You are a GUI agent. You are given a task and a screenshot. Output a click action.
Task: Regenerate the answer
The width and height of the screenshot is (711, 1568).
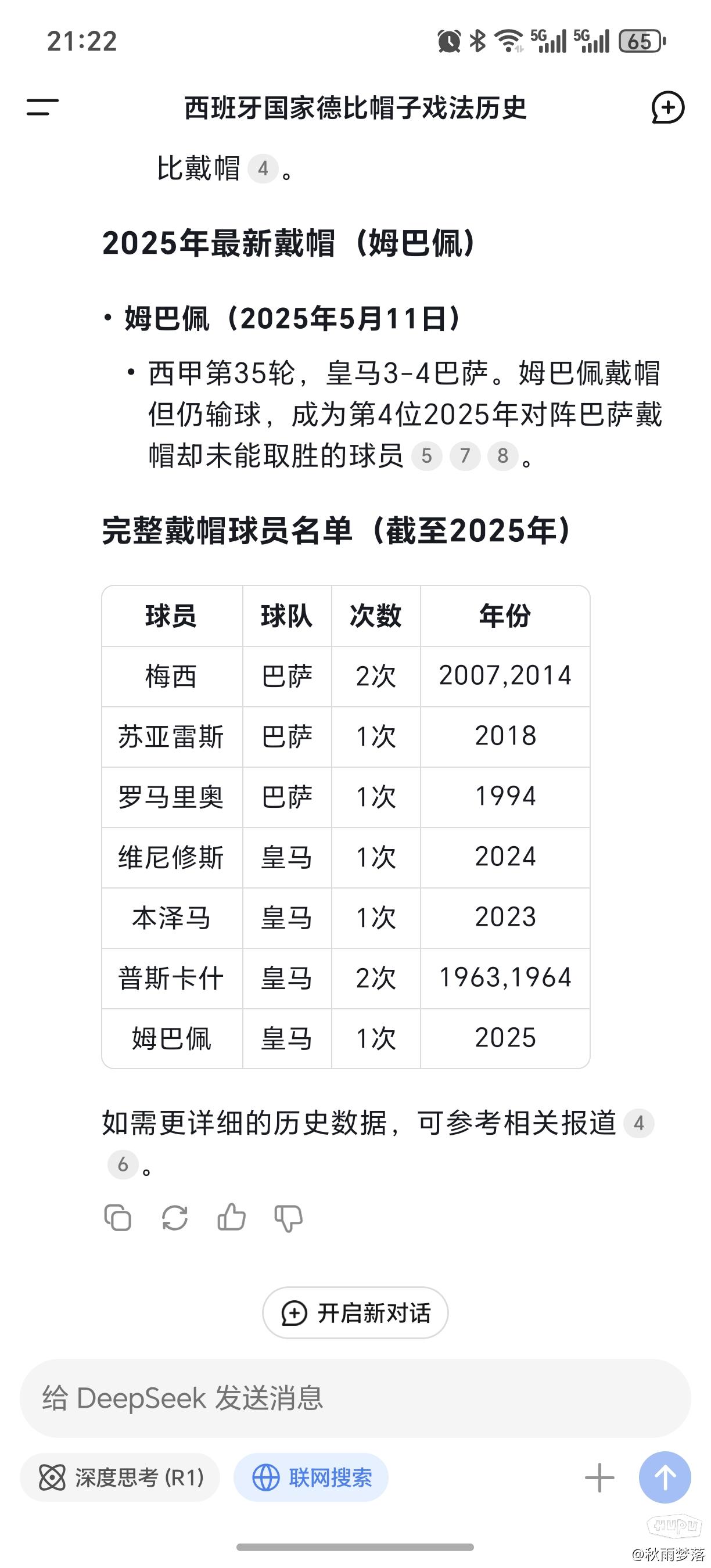[175, 1218]
